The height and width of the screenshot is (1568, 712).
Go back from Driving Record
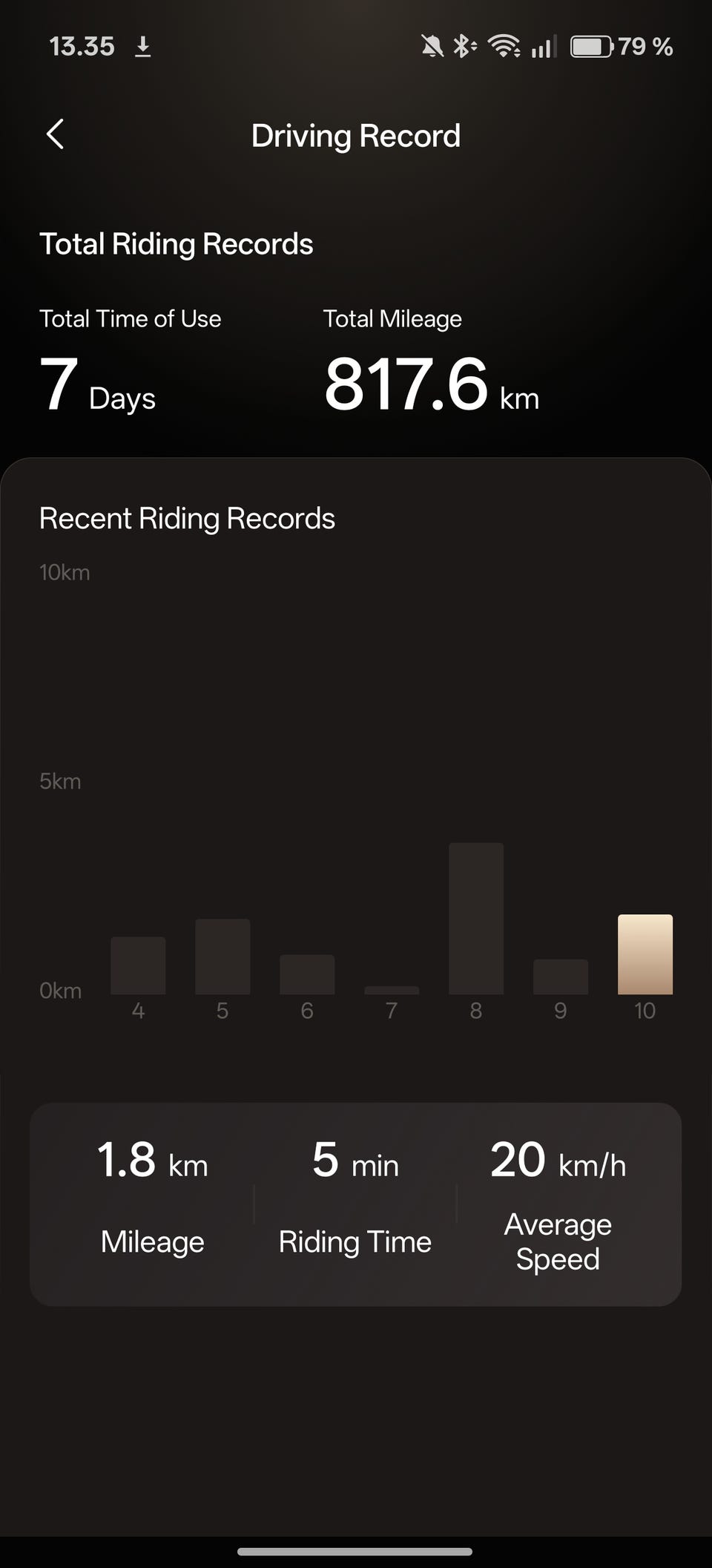[55, 135]
